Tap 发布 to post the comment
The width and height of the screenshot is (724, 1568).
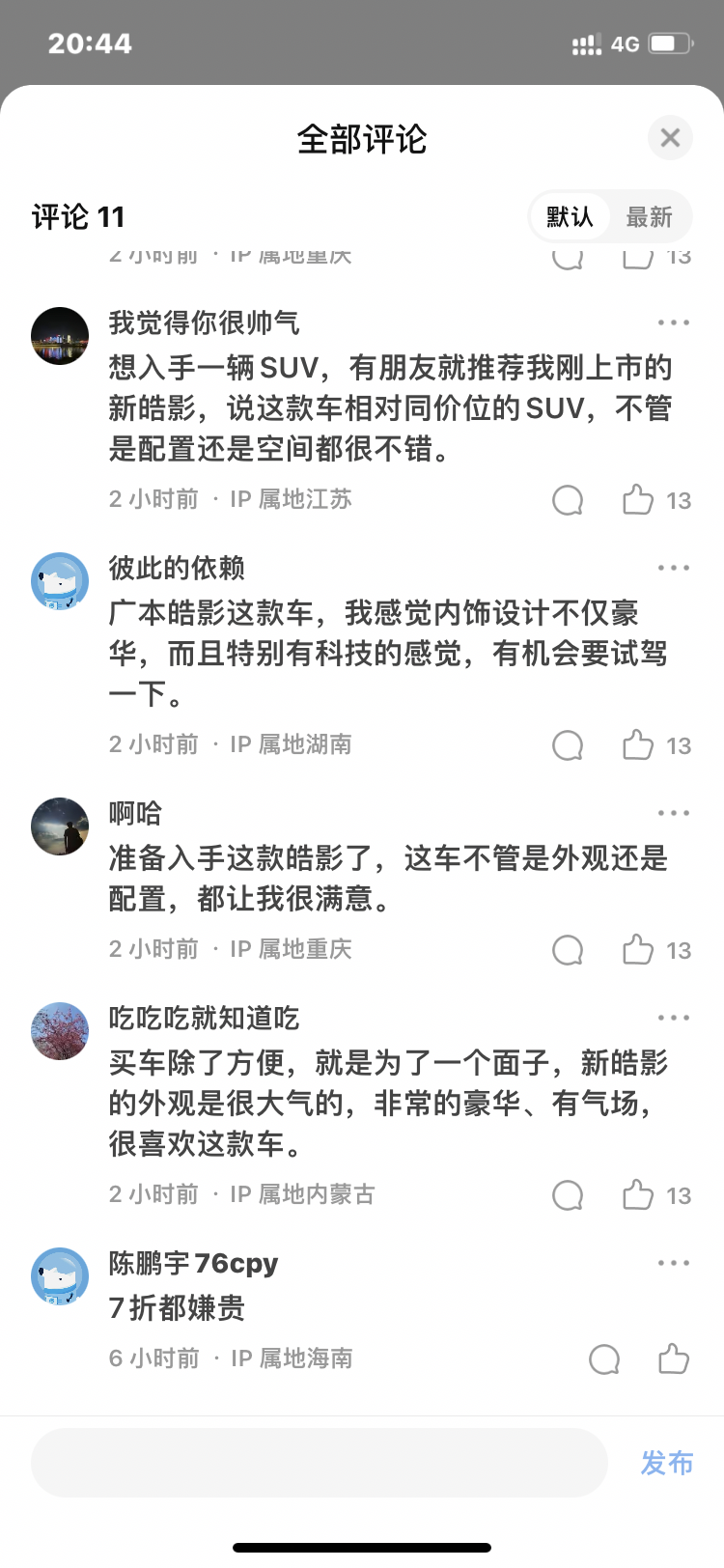[x=667, y=1463]
